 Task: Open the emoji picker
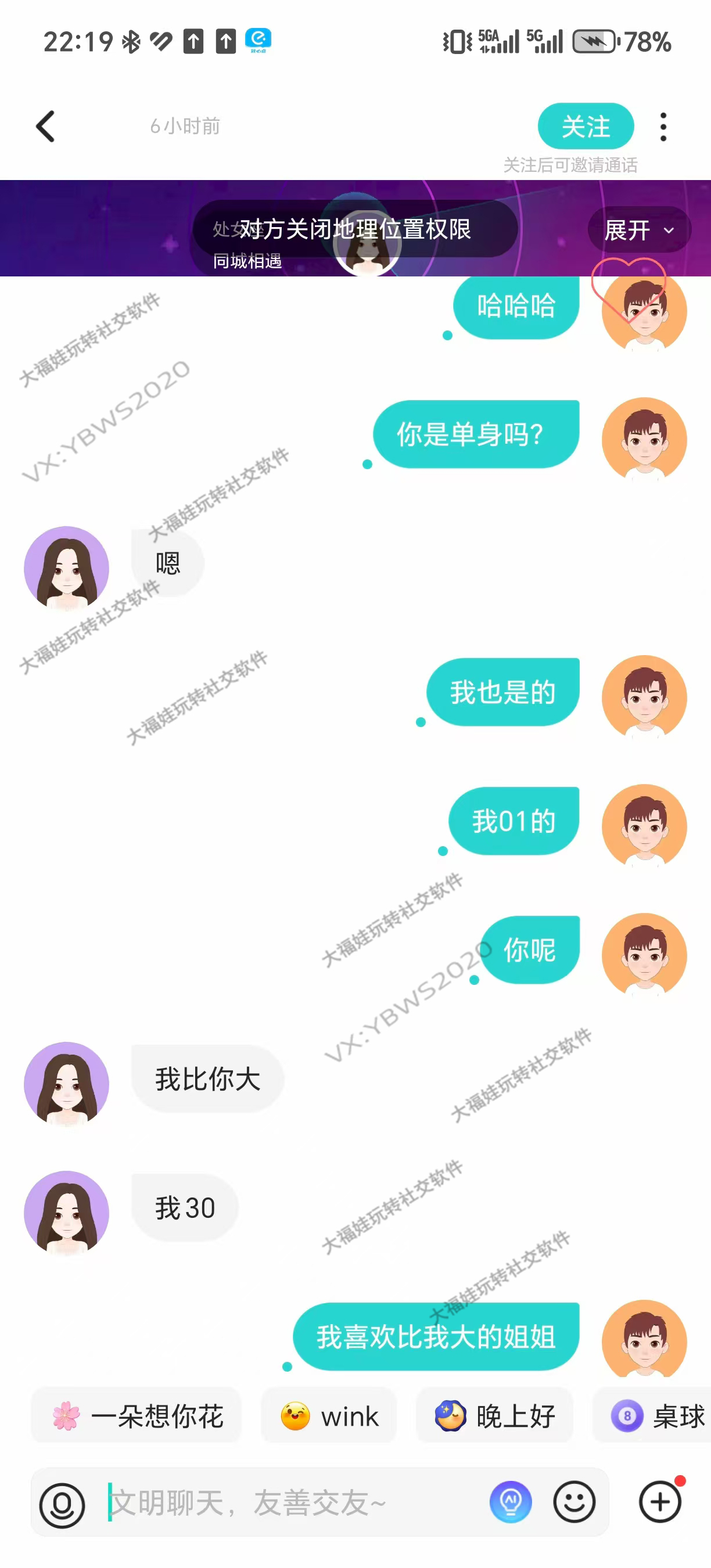[573, 1502]
